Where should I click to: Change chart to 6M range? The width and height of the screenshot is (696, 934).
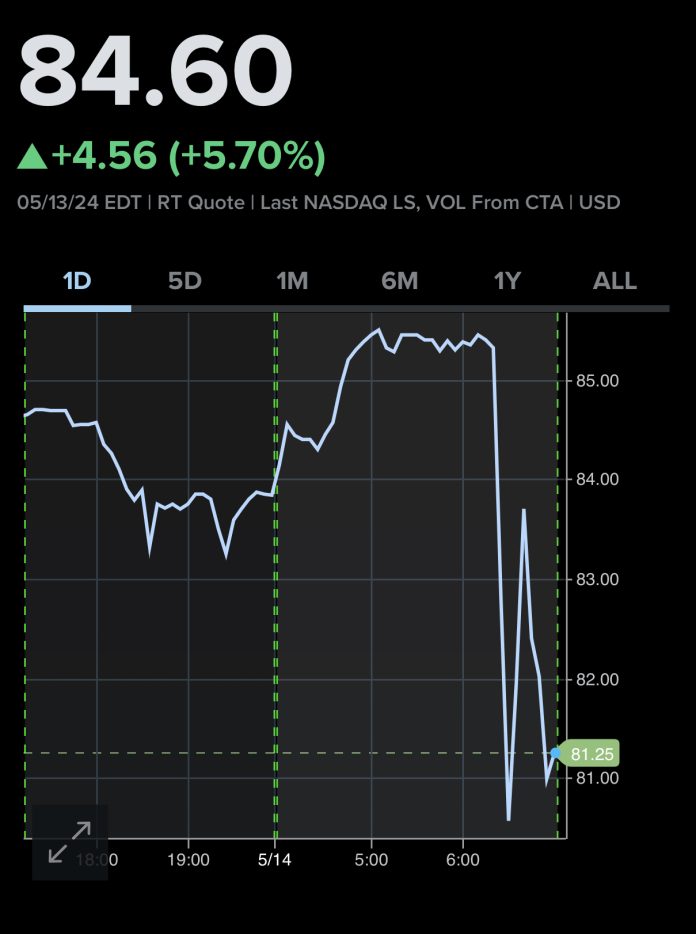click(399, 281)
